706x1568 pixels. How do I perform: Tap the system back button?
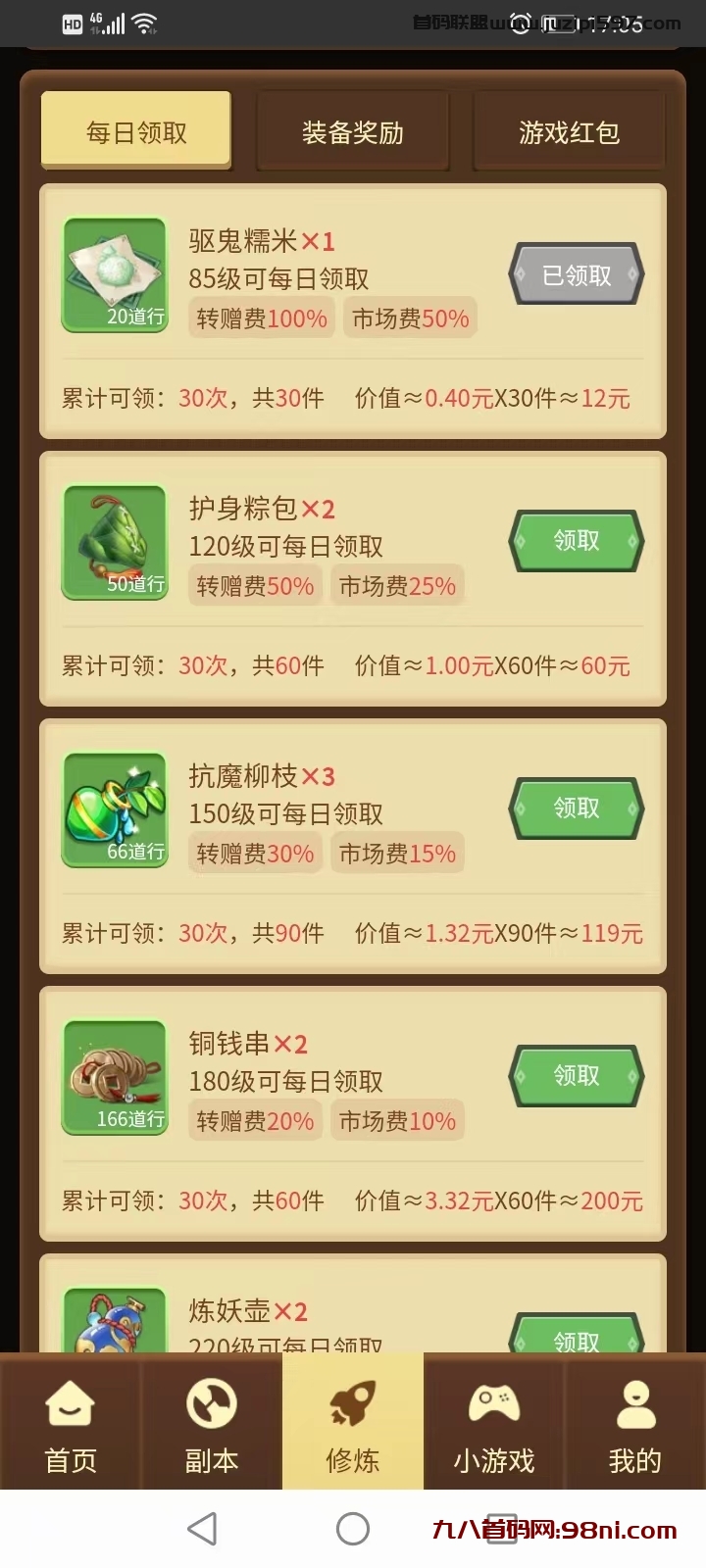[202, 1529]
